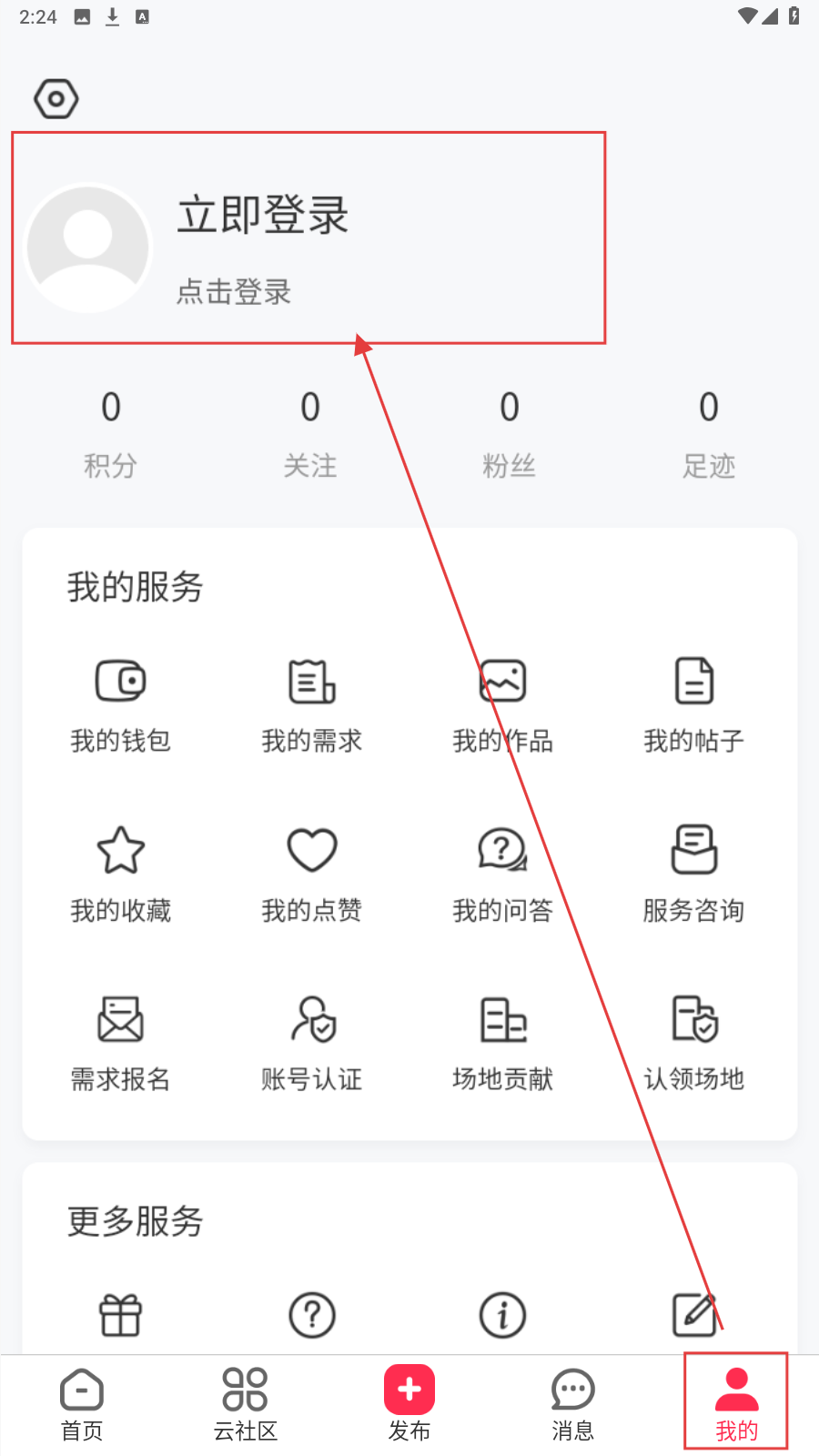Image resolution: width=819 pixels, height=1456 pixels.
Task: Open 认领场地
Action: coord(694,1041)
